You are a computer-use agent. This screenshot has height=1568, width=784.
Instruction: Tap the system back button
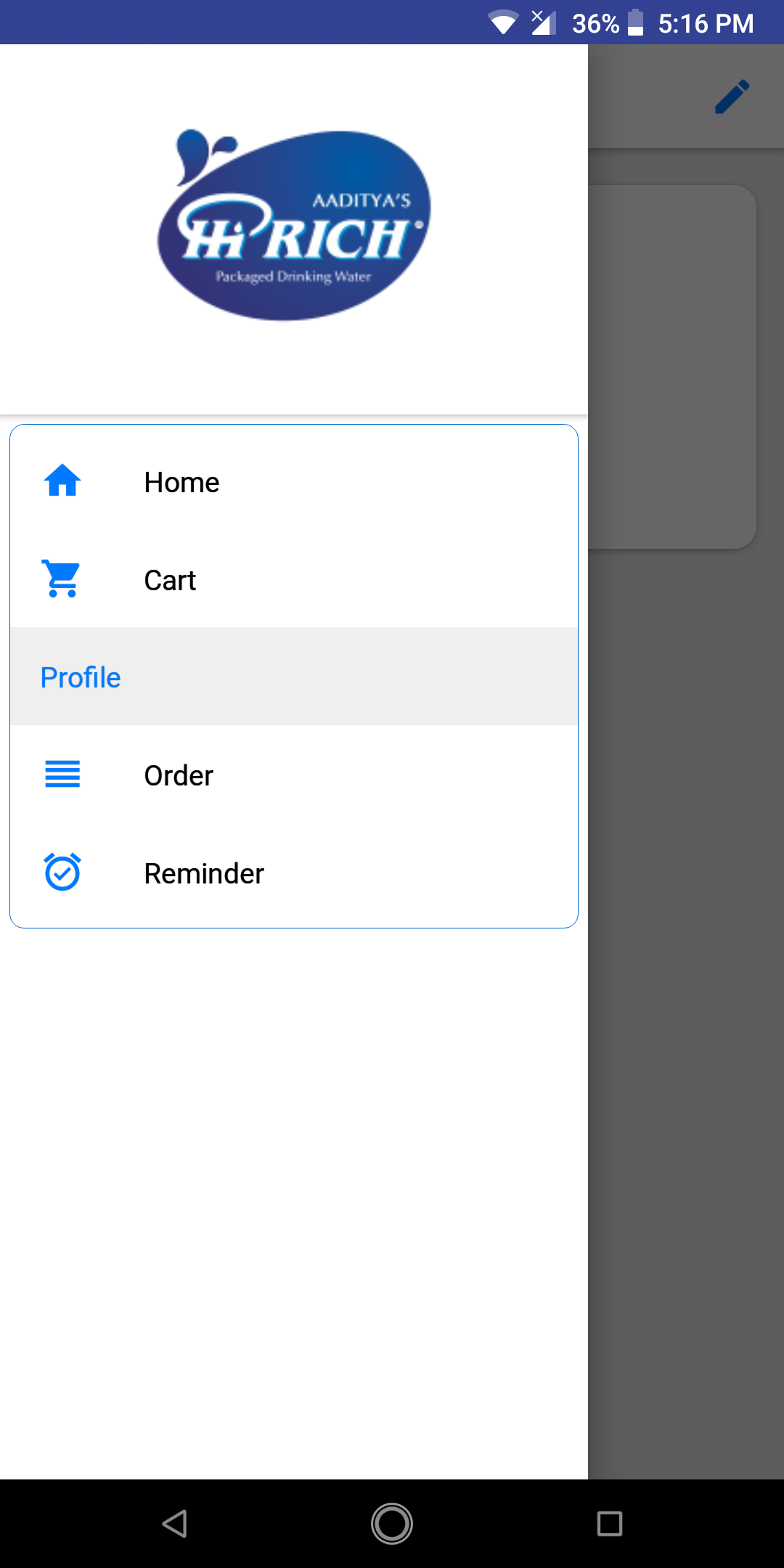coord(175,1523)
